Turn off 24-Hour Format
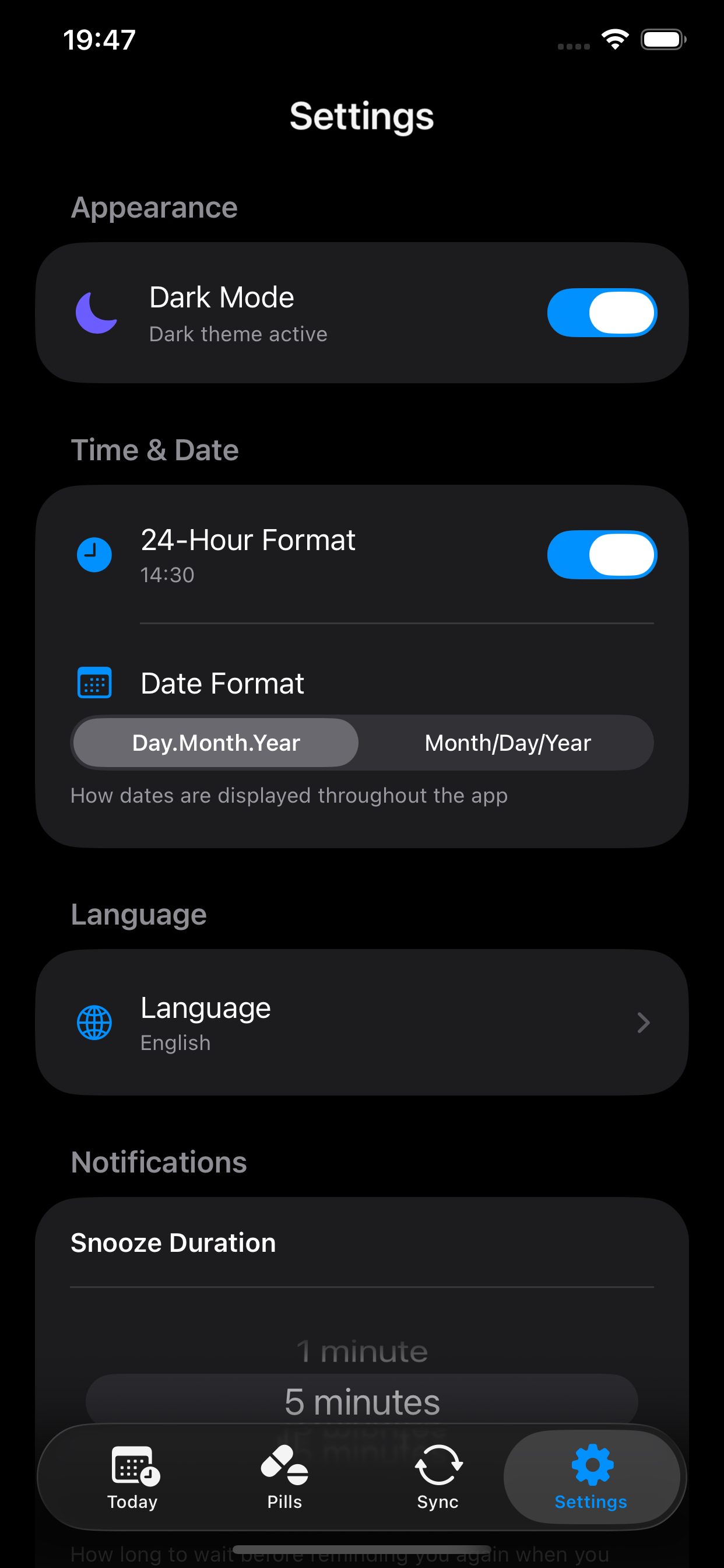724x1568 pixels. pos(602,555)
